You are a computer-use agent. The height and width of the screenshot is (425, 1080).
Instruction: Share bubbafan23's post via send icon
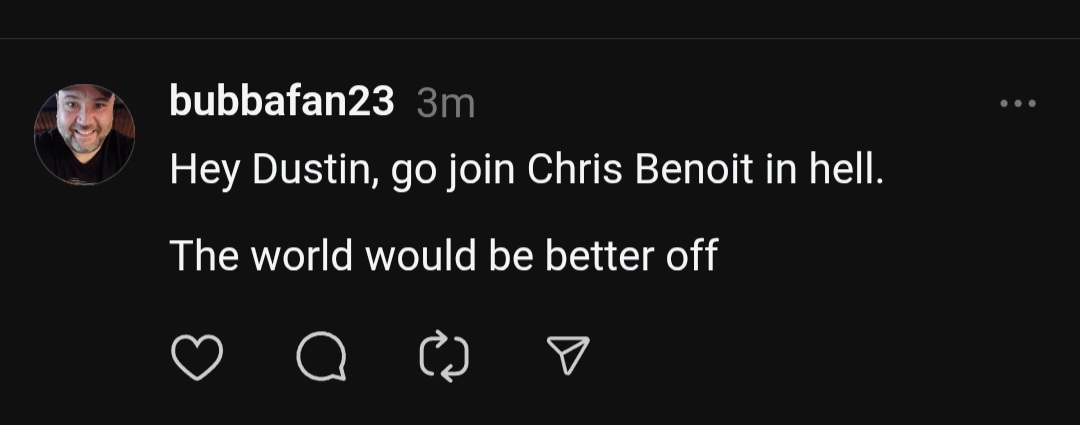coord(568,356)
